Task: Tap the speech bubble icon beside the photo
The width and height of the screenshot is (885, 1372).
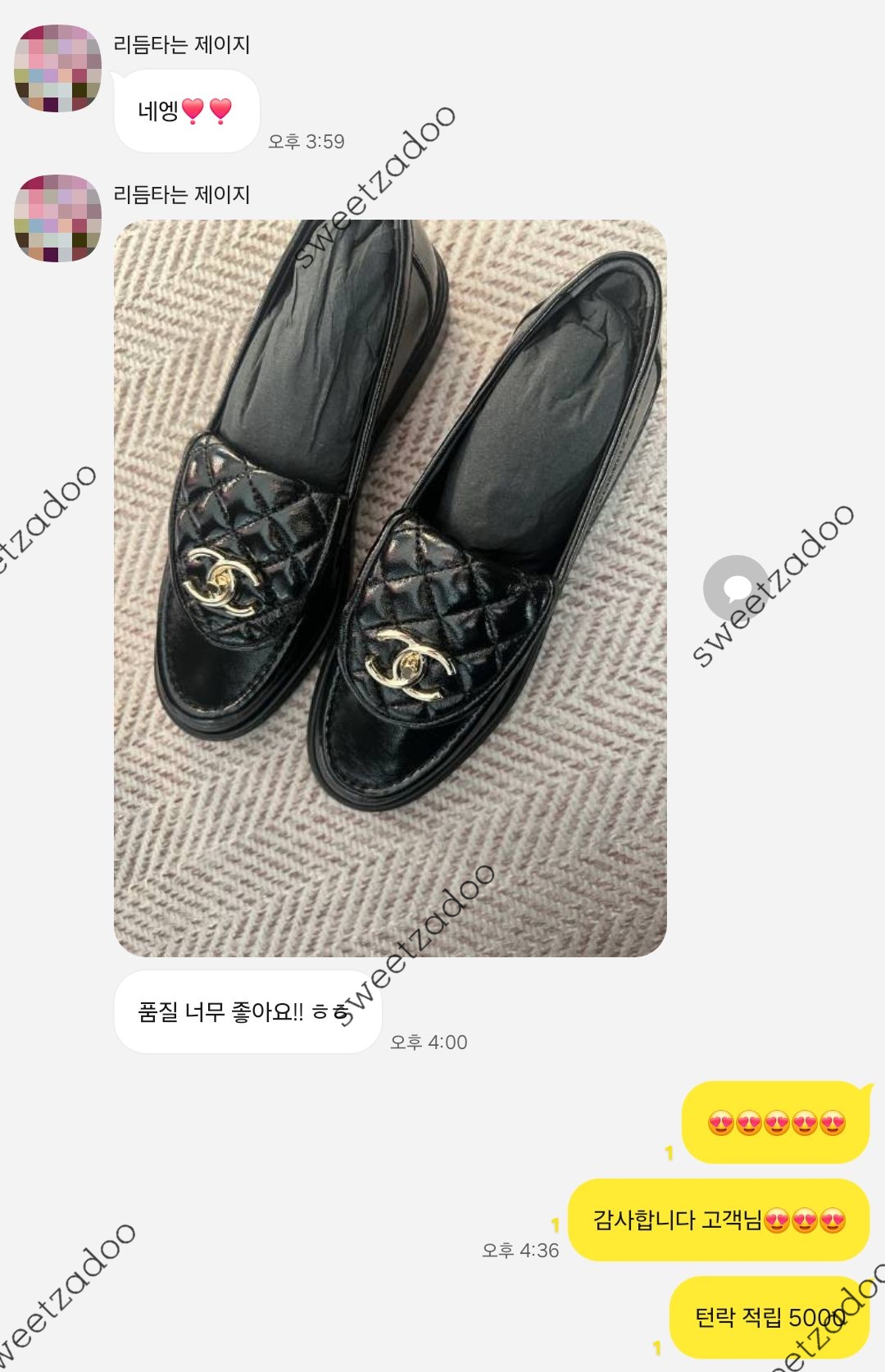Action: click(x=735, y=588)
